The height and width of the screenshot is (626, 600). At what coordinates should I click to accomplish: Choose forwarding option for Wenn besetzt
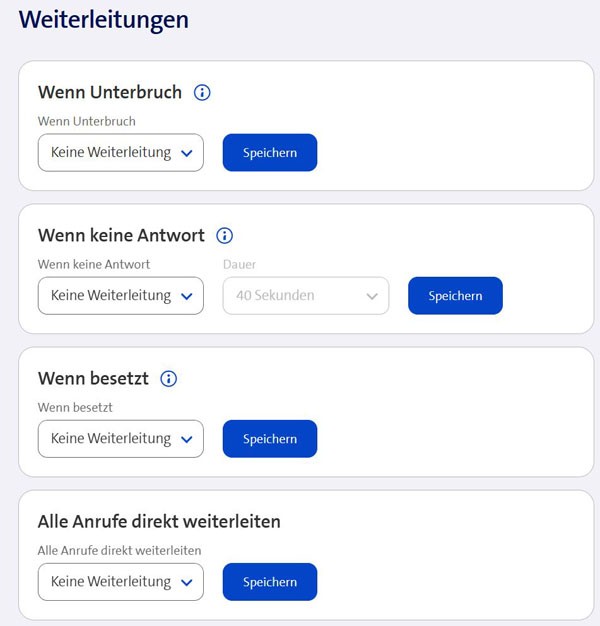click(x=120, y=439)
